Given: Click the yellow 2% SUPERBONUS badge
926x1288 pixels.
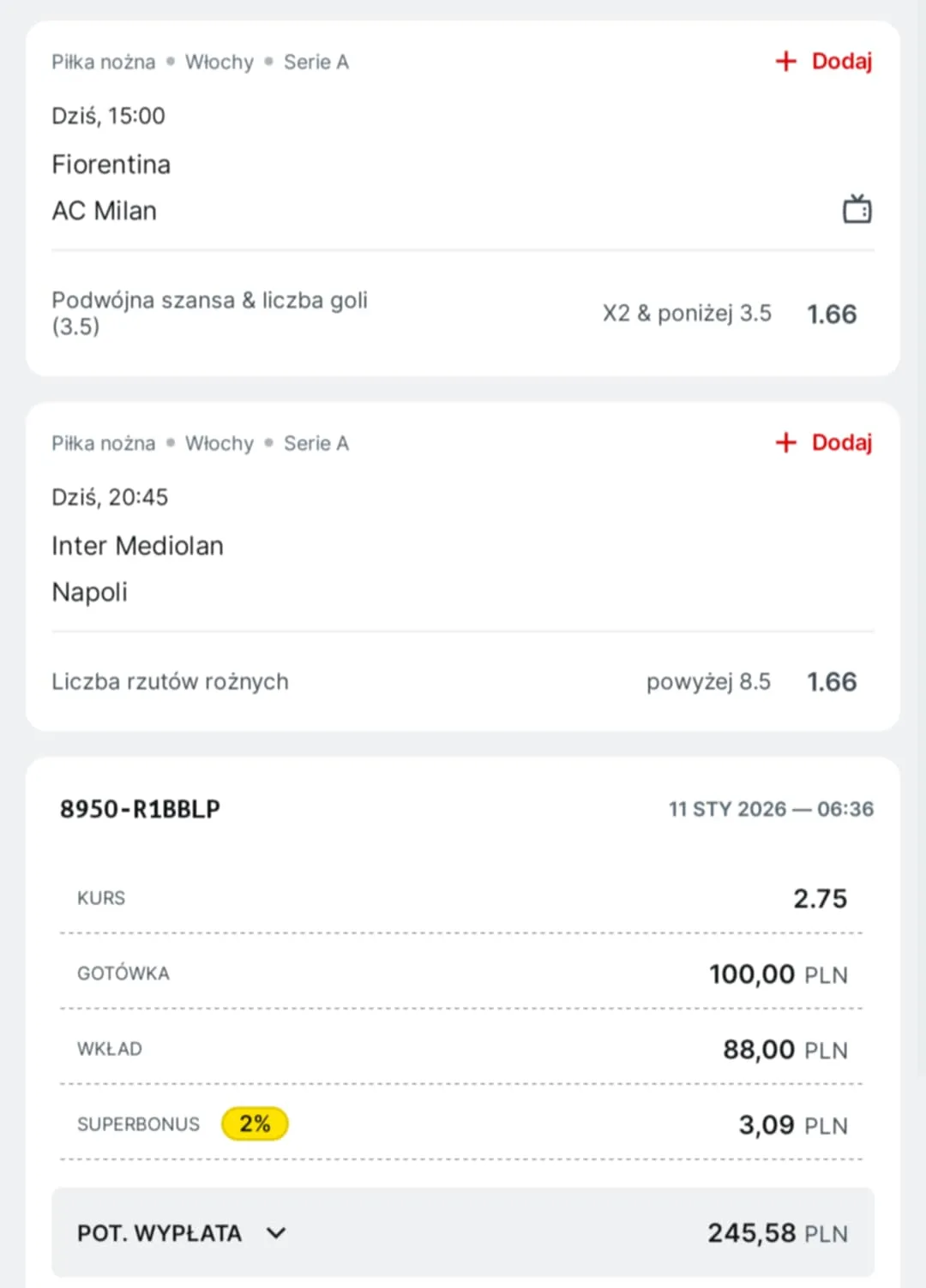Looking at the screenshot, I should pyautogui.click(x=255, y=1123).
